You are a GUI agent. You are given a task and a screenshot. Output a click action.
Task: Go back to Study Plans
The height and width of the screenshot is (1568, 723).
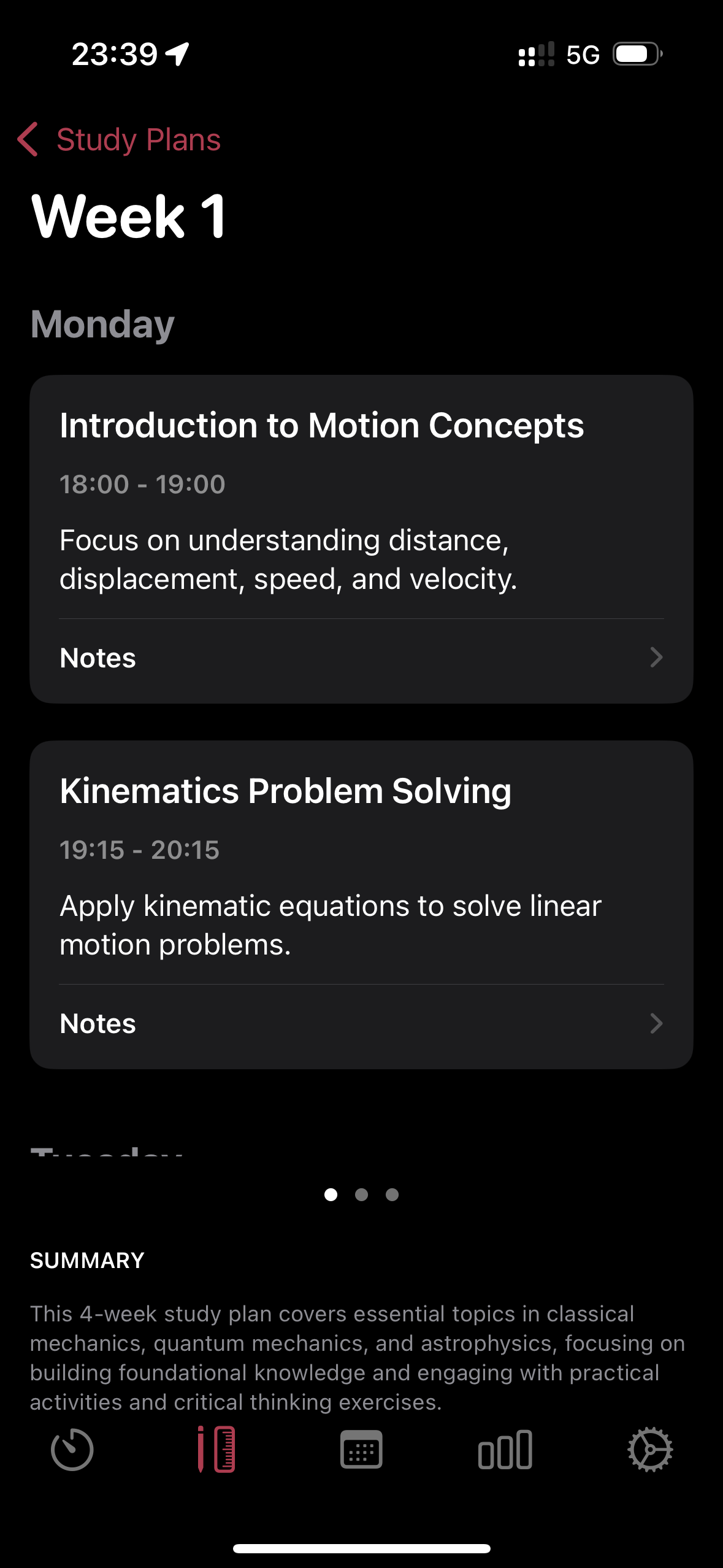click(x=120, y=140)
